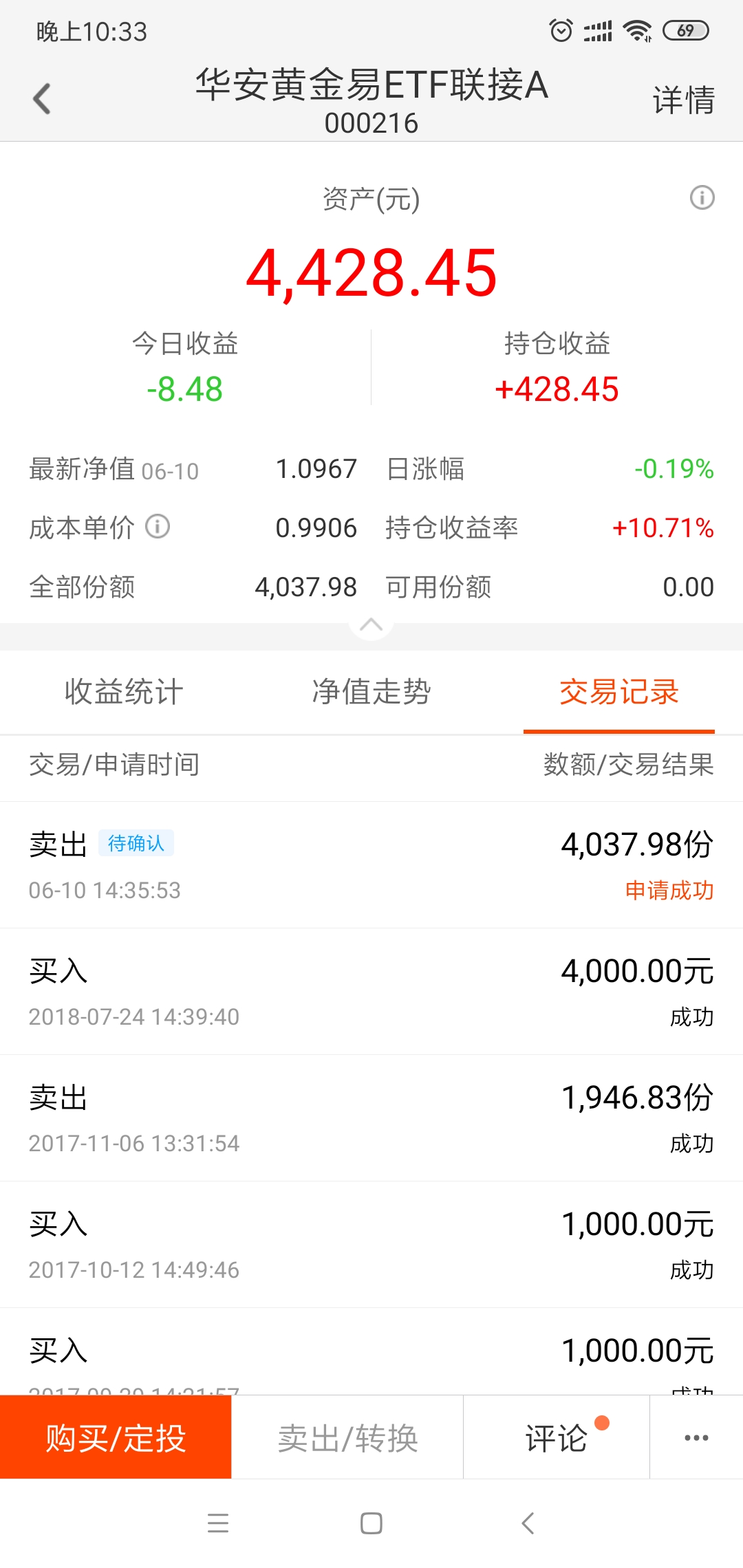
Task: Tap the 购买/定投 button
Action: 116,1437
